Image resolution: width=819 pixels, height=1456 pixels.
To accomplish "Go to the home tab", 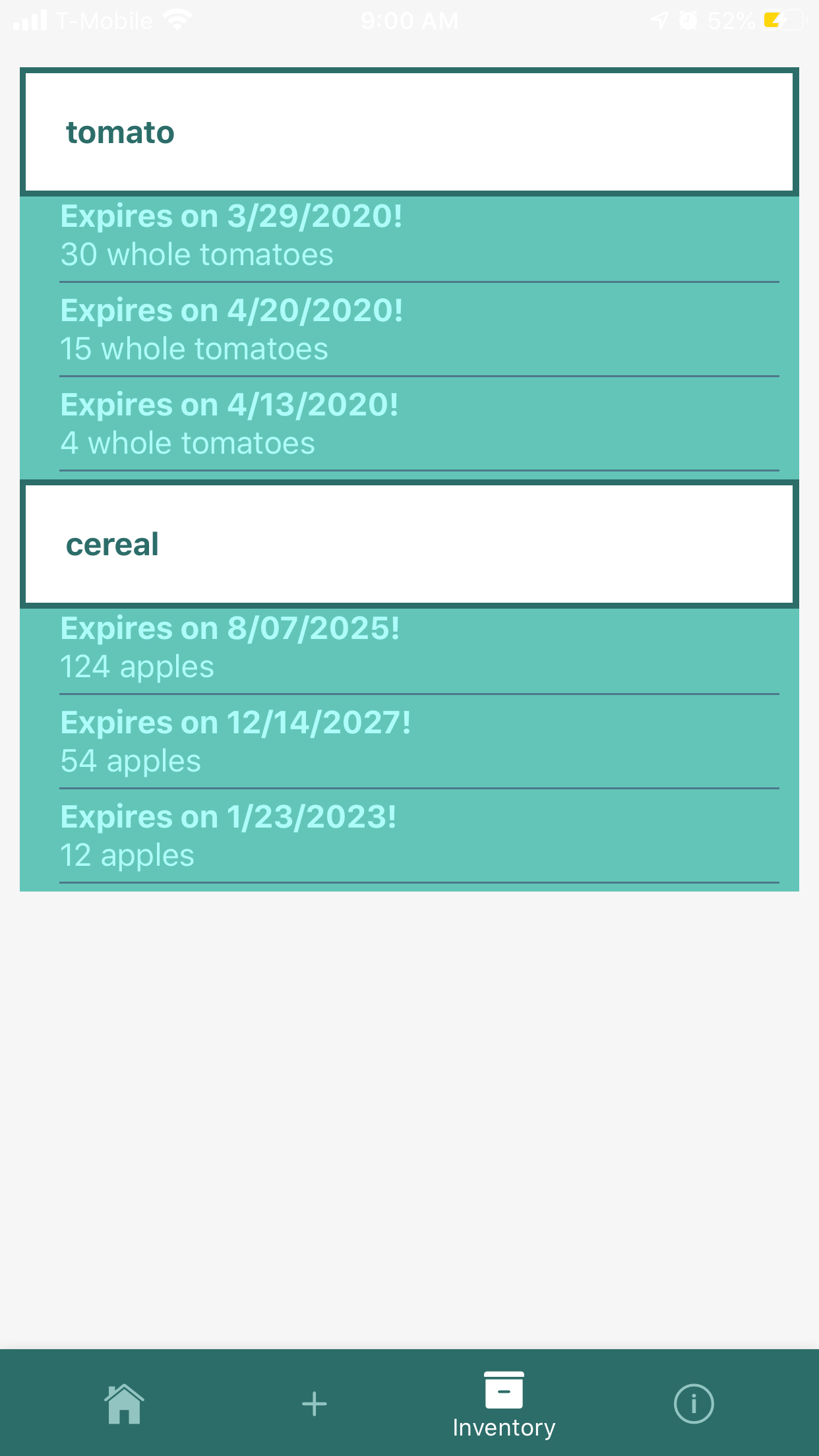I will [x=124, y=1403].
